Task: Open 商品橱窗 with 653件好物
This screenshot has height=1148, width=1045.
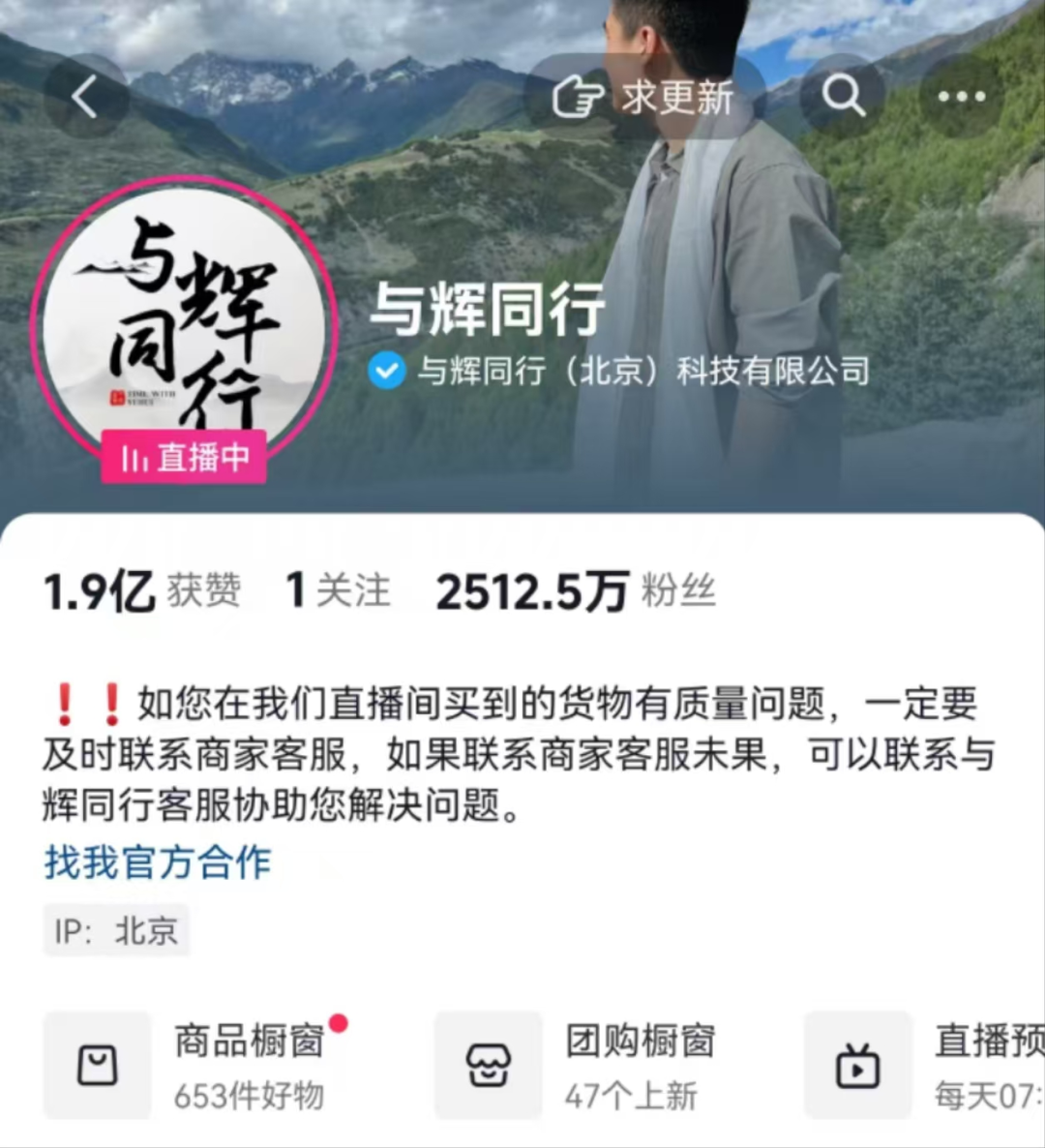Action: 194,1066
